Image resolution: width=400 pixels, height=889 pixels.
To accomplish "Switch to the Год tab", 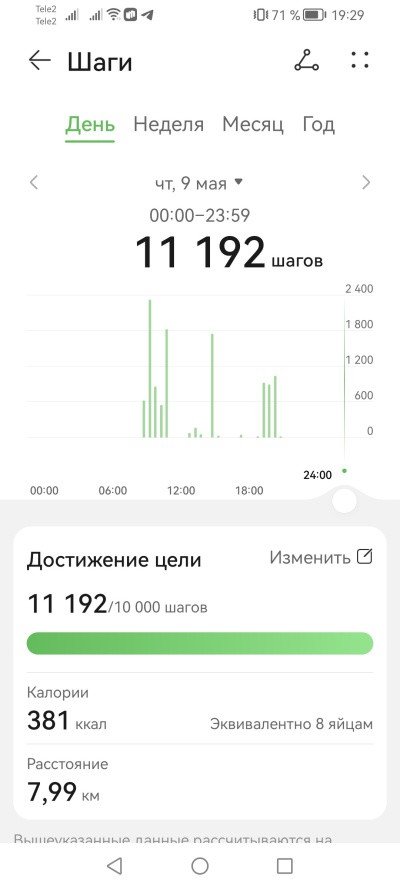I will 319,124.
